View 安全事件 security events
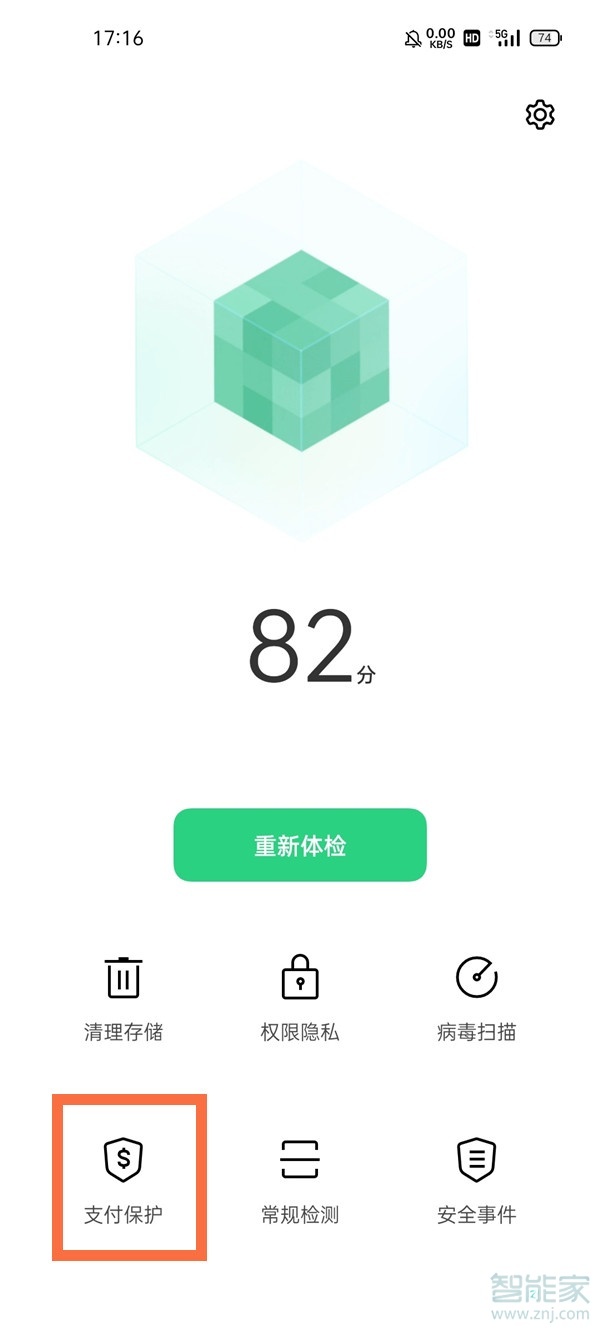The width and height of the screenshot is (600, 1333). (x=476, y=1178)
